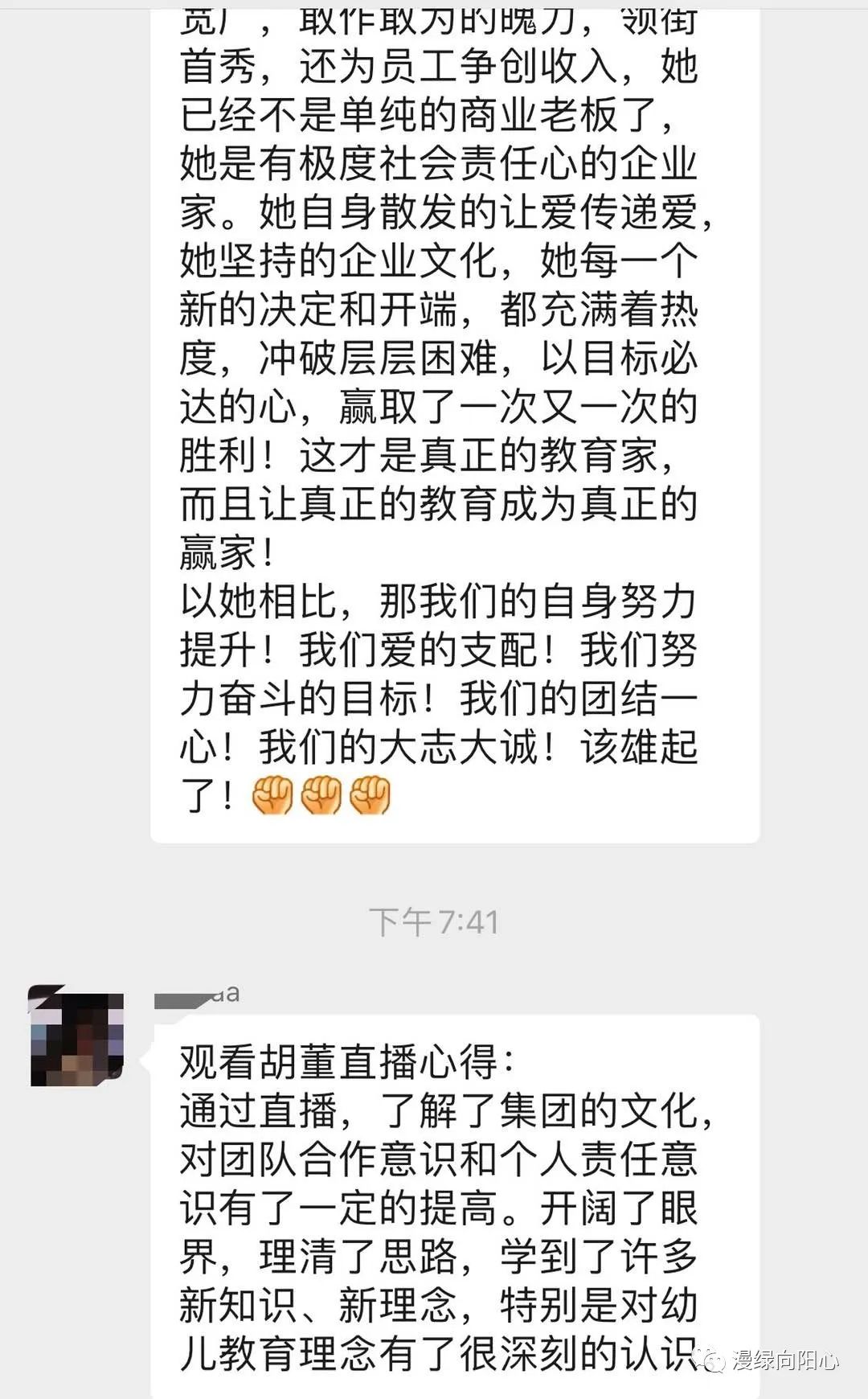Open the profile of the sender of 观看胡董直播心得
This screenshot has width=868, height=1399.
(x=77, y=1036)
